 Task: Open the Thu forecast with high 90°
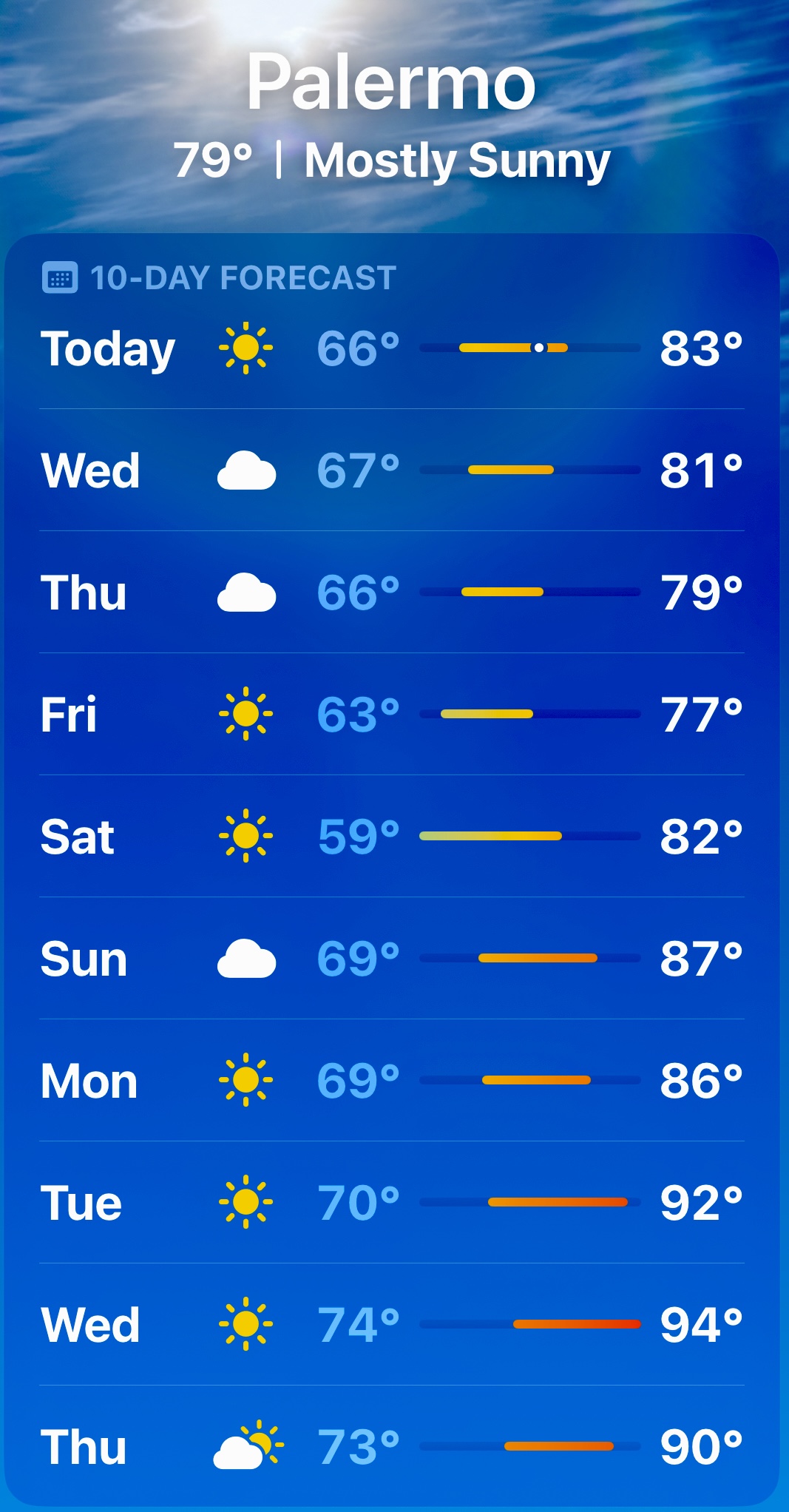click(x=392, y=1446)
